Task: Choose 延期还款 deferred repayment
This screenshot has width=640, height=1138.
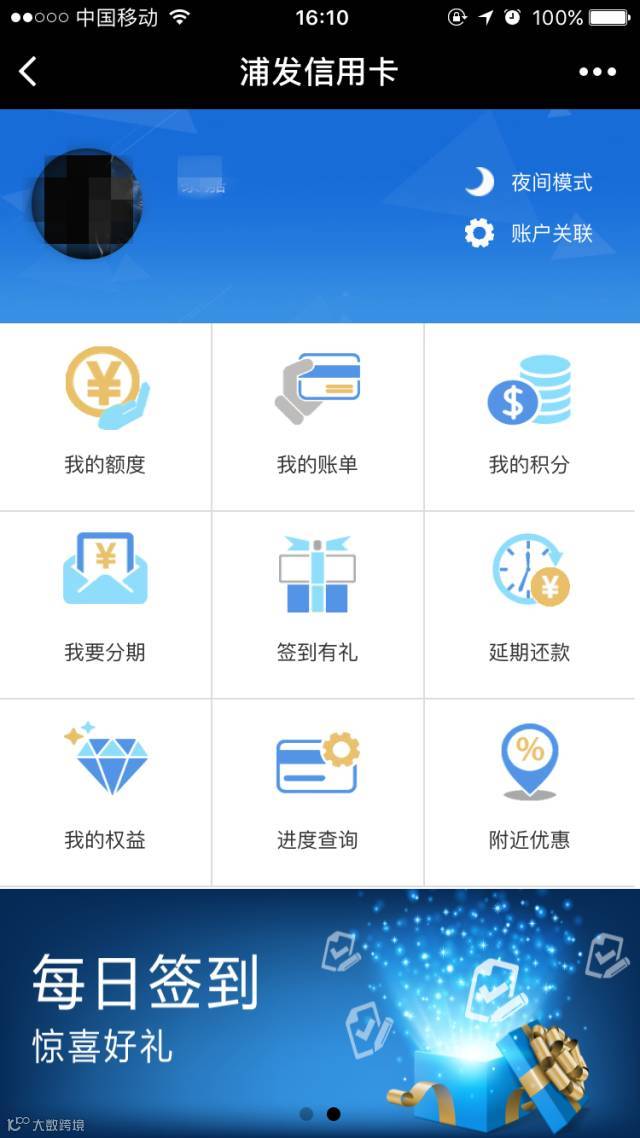Action: [x=529, y=603]
